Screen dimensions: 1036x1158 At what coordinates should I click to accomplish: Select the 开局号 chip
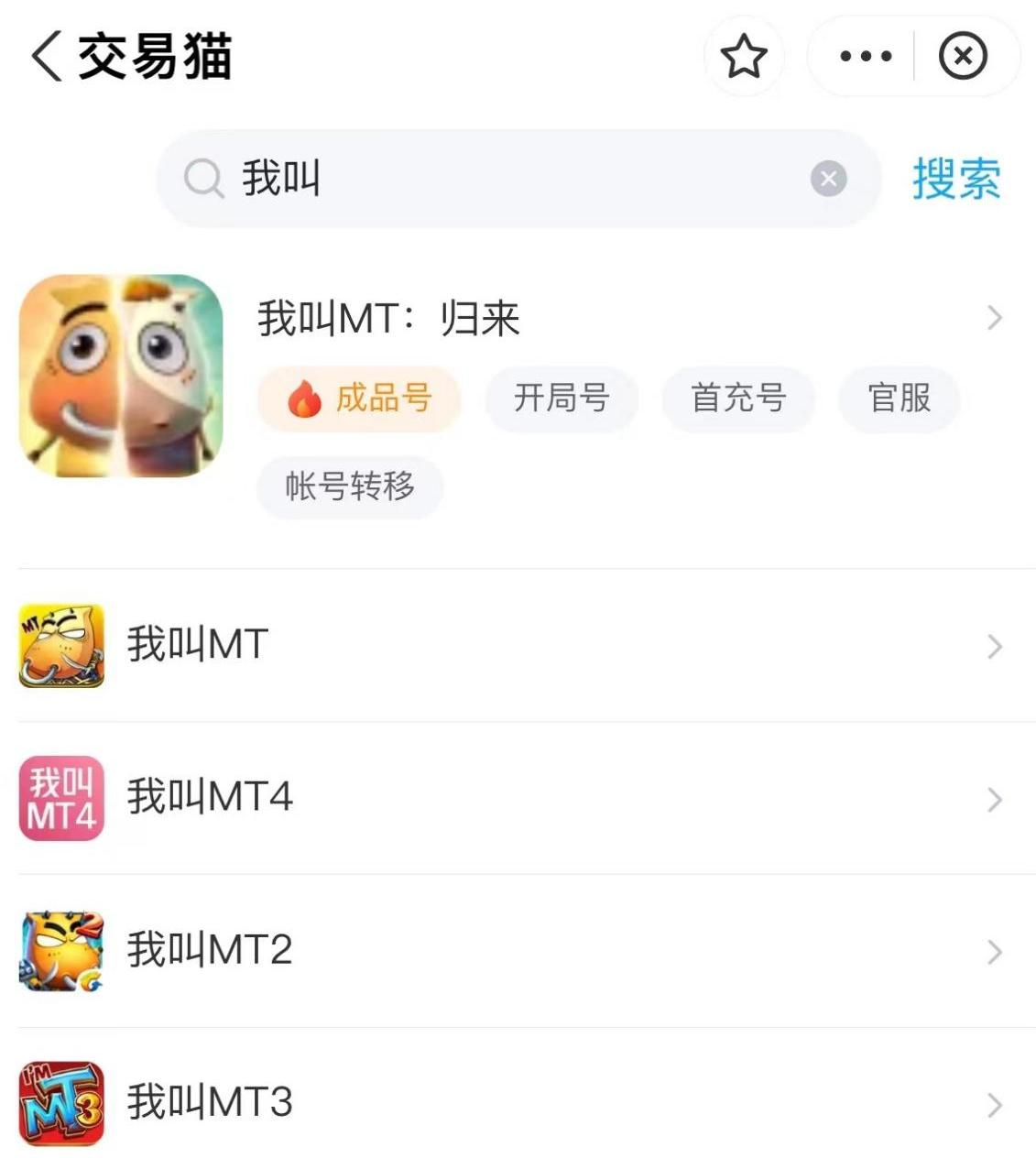(x=561, y=399)
